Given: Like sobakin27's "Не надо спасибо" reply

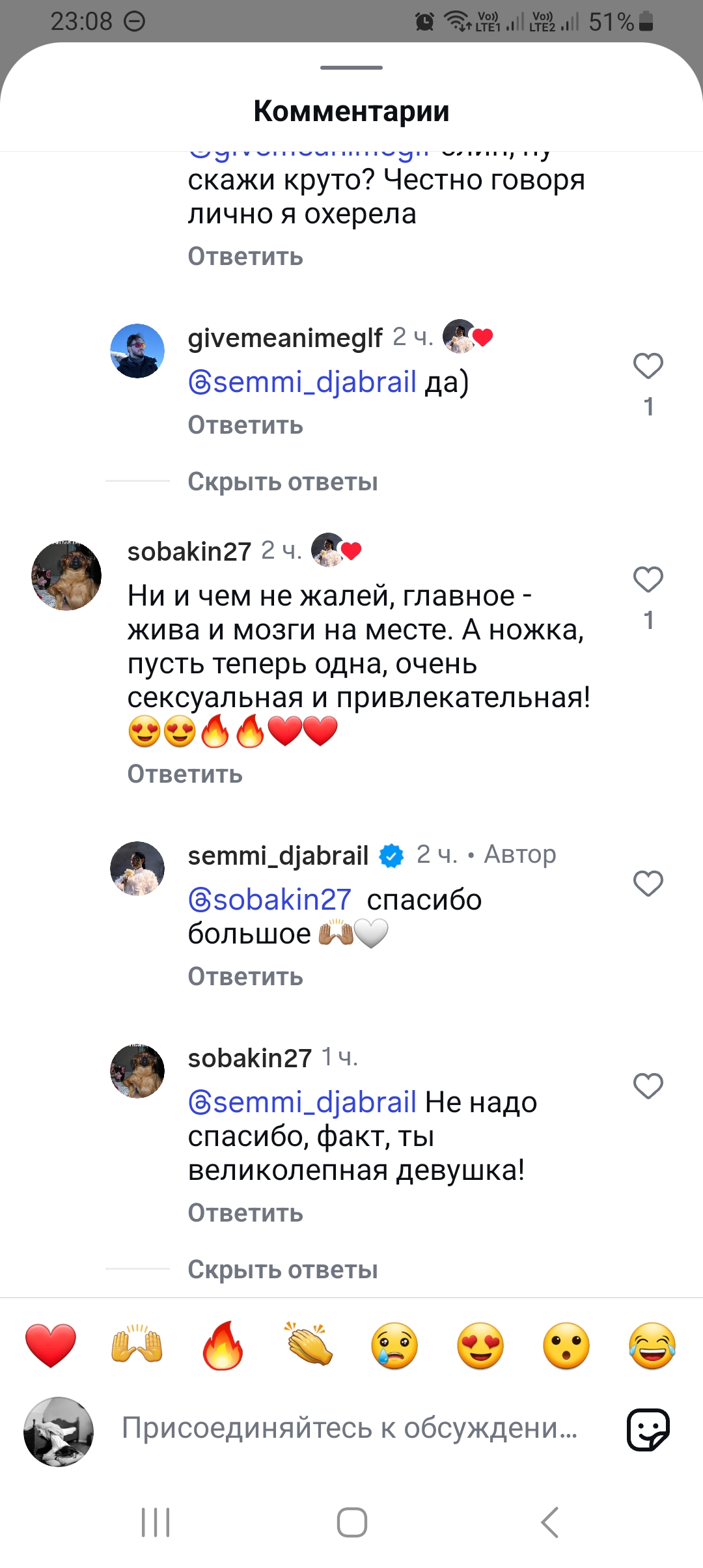Looking at the screenshot, I should 648,1086.
